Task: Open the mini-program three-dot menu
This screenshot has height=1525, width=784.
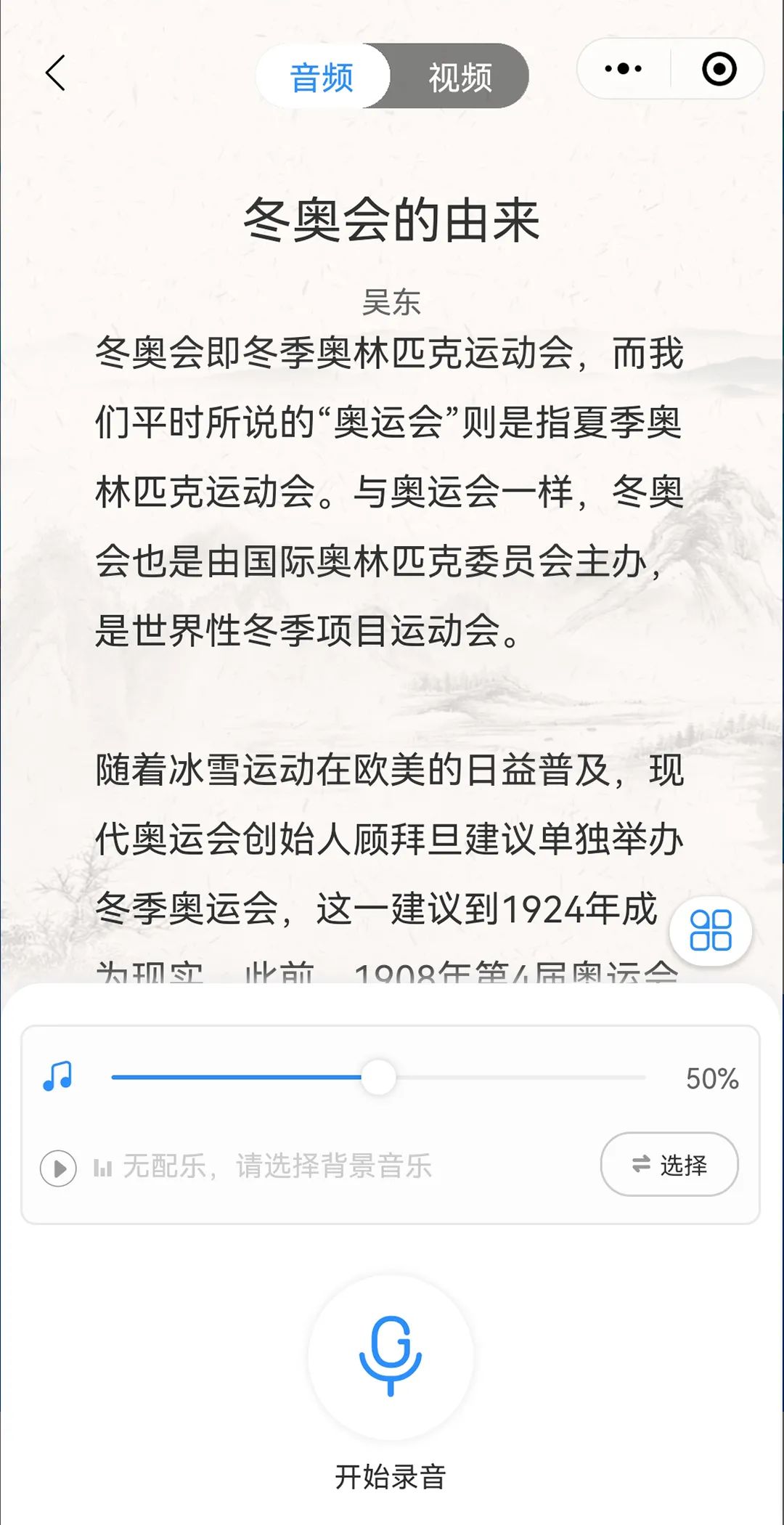Action: 623,69
